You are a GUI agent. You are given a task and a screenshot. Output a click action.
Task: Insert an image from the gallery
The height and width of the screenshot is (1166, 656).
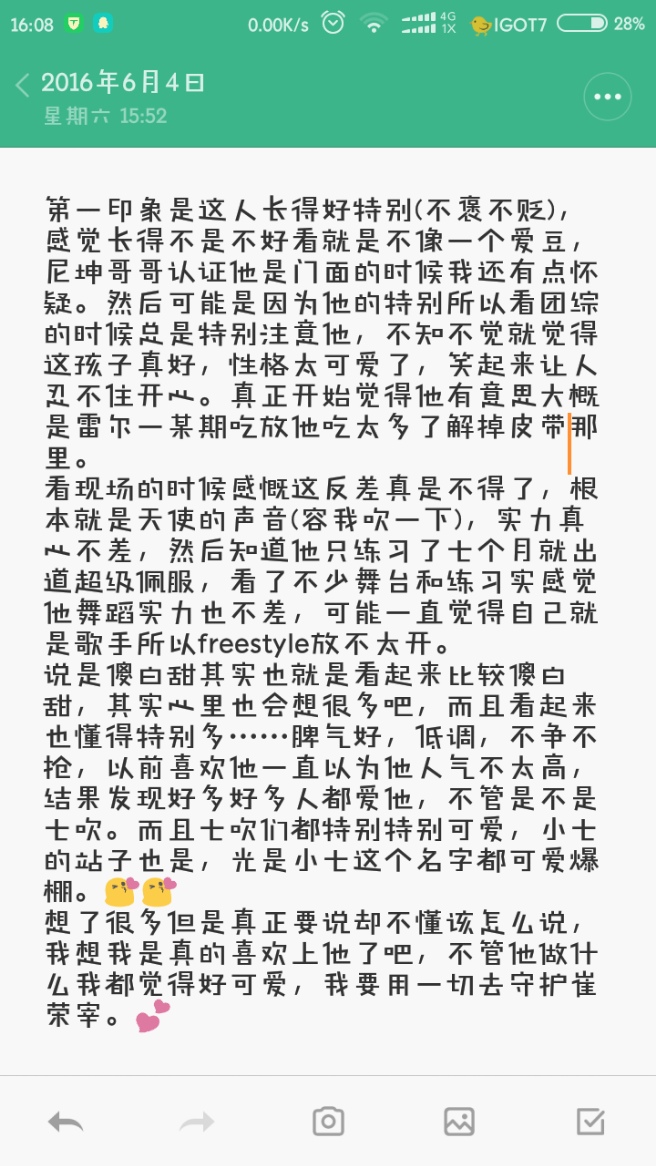click(459, 1122)
